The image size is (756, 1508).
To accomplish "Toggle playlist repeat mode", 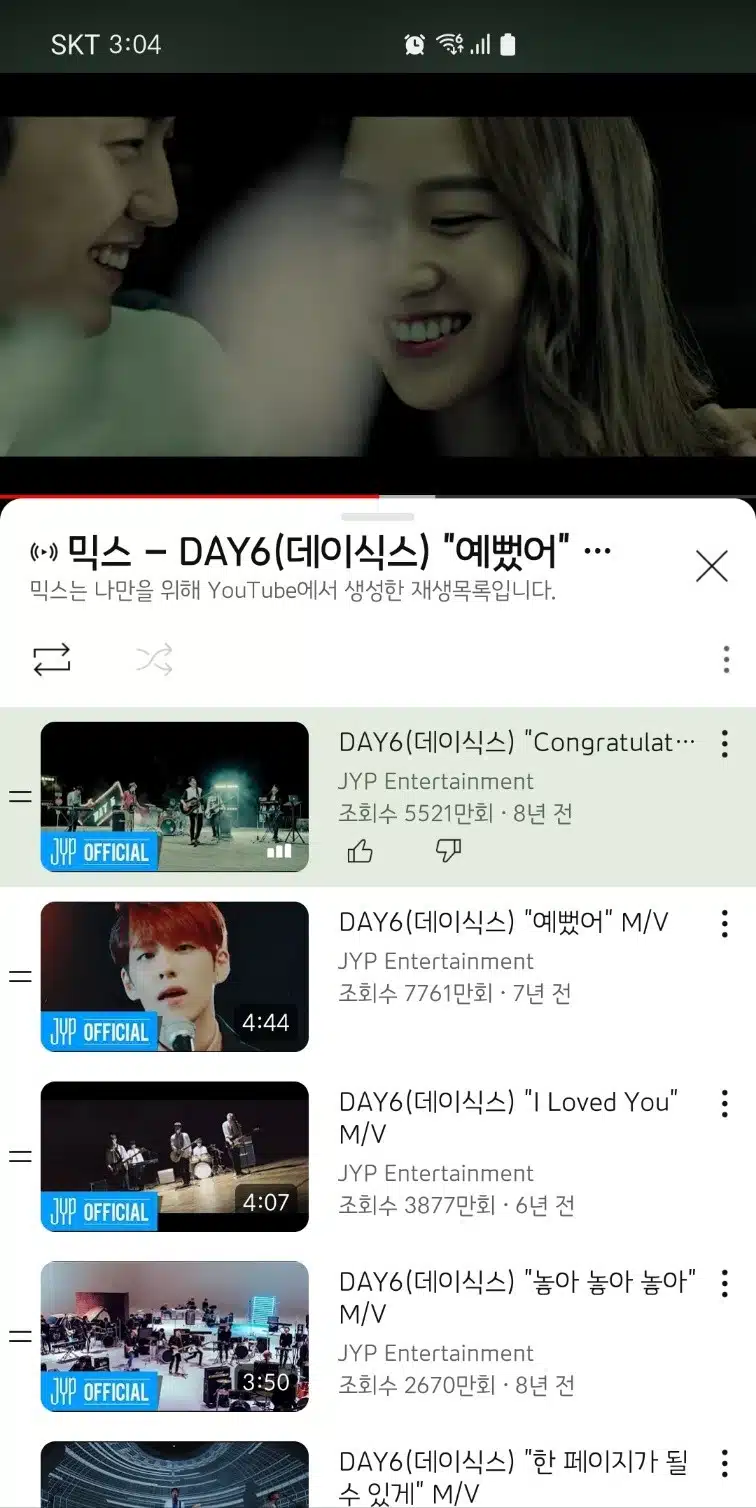I will [52, 659].
